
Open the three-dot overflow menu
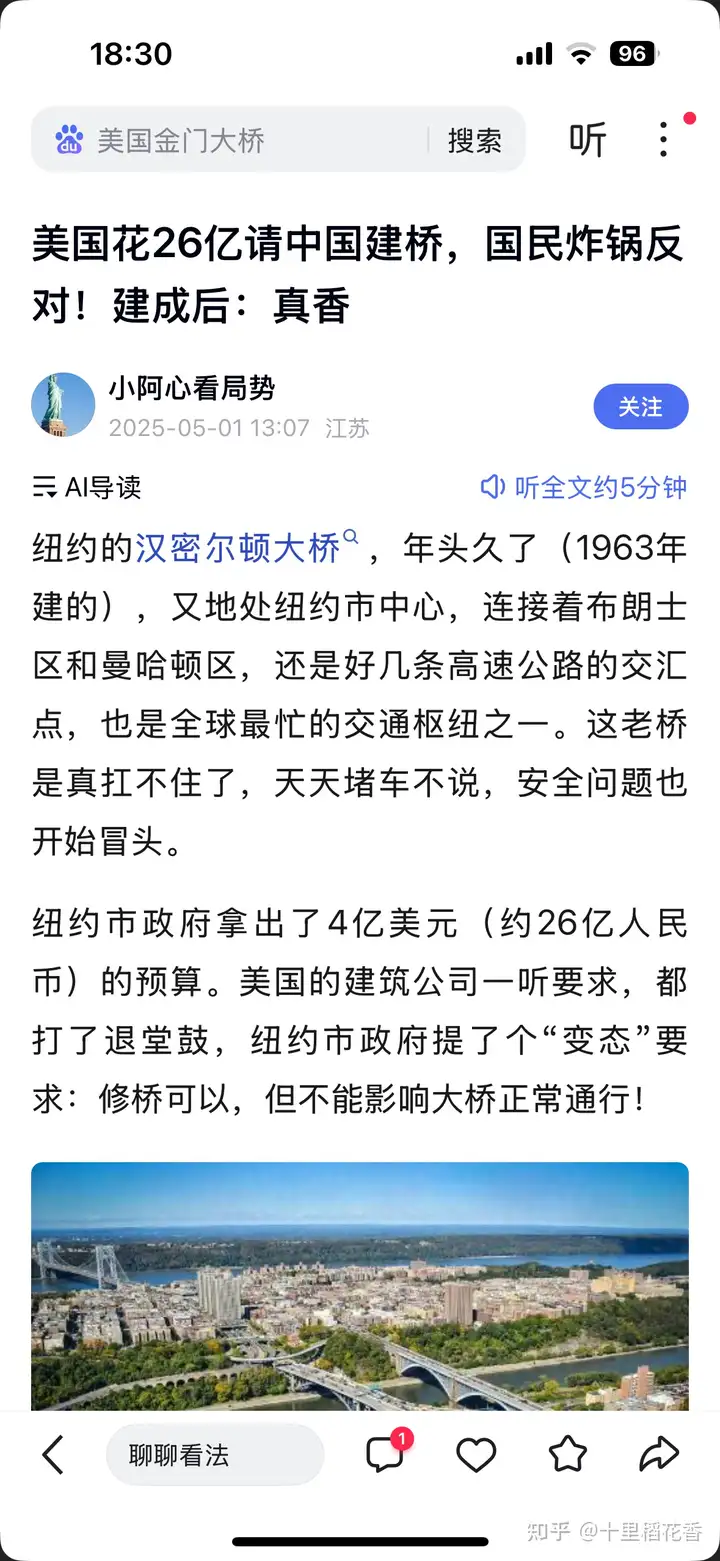(x=663, y=140)
